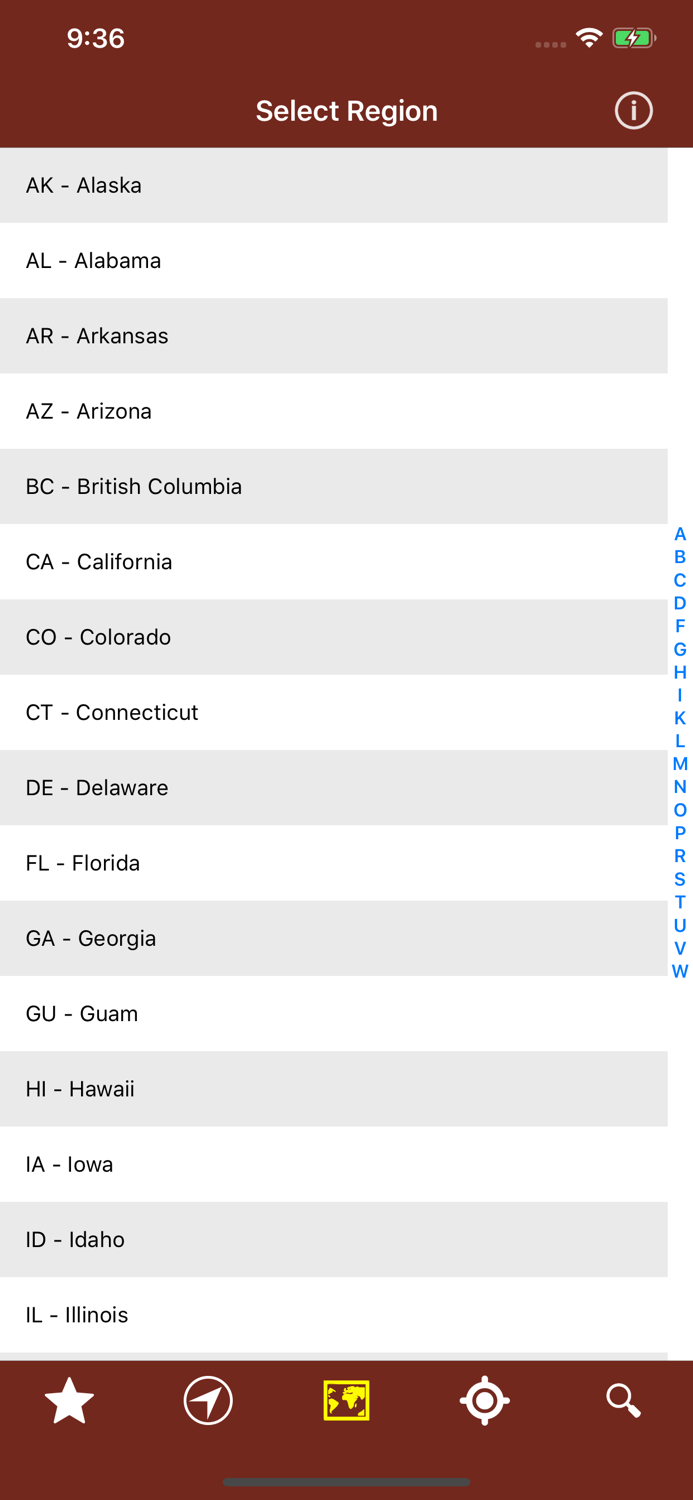Switch to the search magnifier tab
Viewport: 693px width, 1500px height.
click(623, 1400)
